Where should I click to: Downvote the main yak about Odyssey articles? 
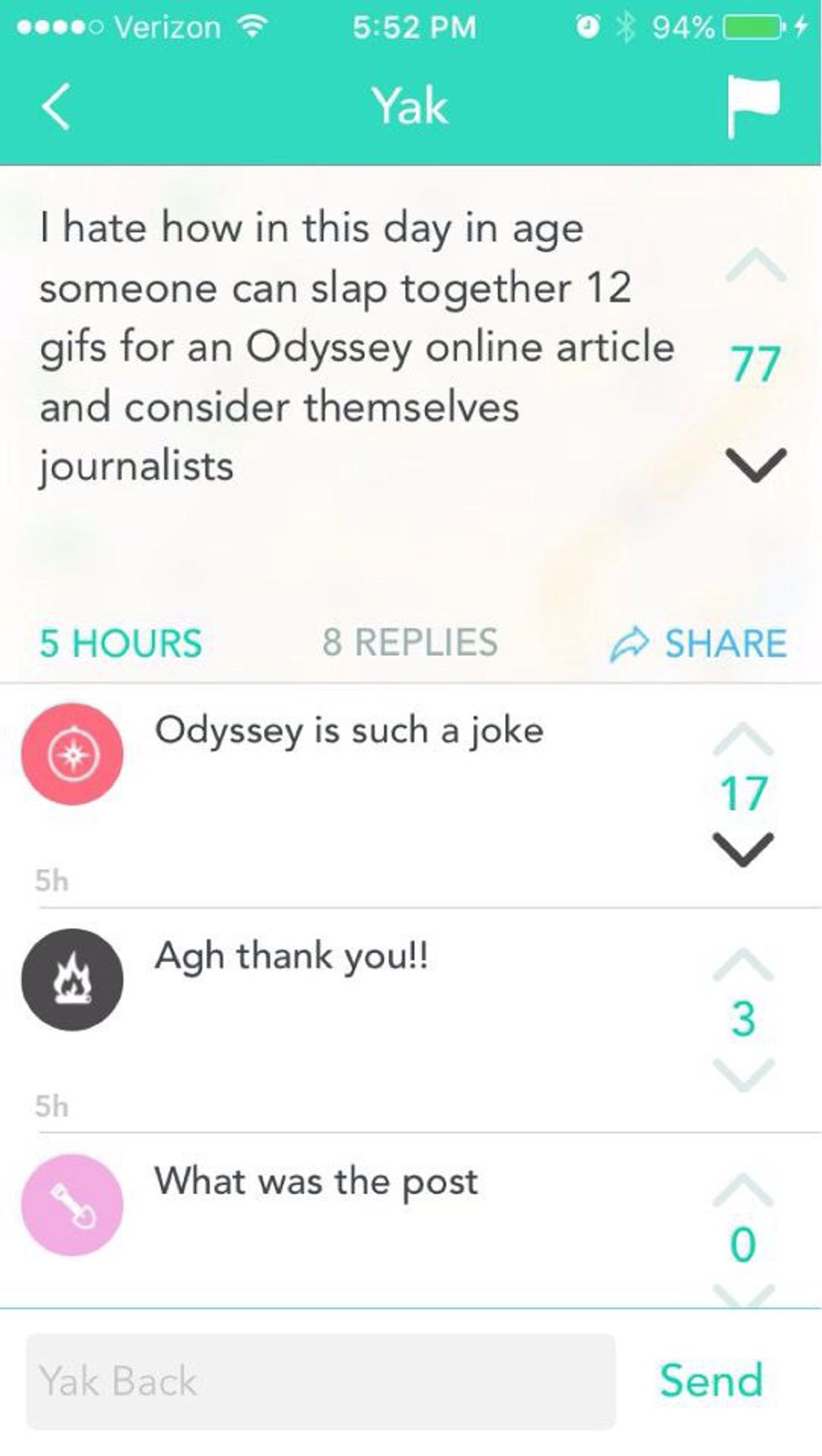[756, 465]
